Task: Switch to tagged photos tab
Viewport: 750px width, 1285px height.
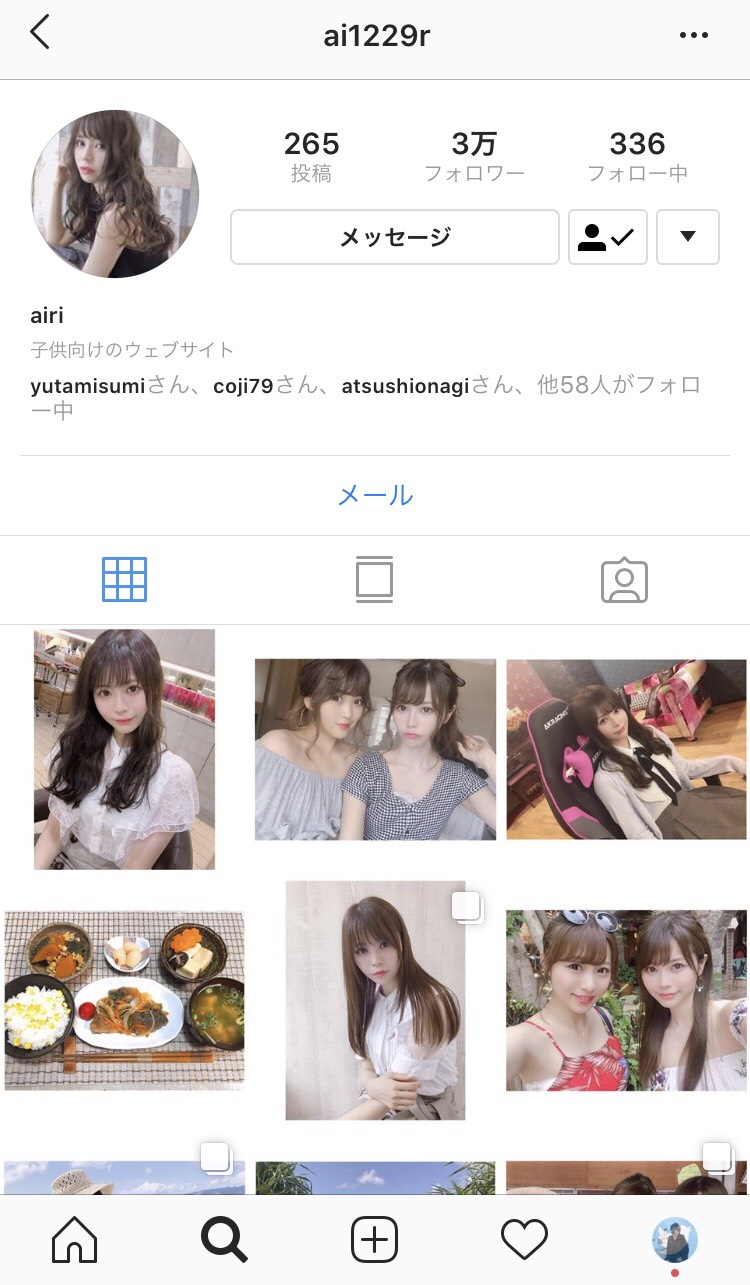Action: pos(624,579)
